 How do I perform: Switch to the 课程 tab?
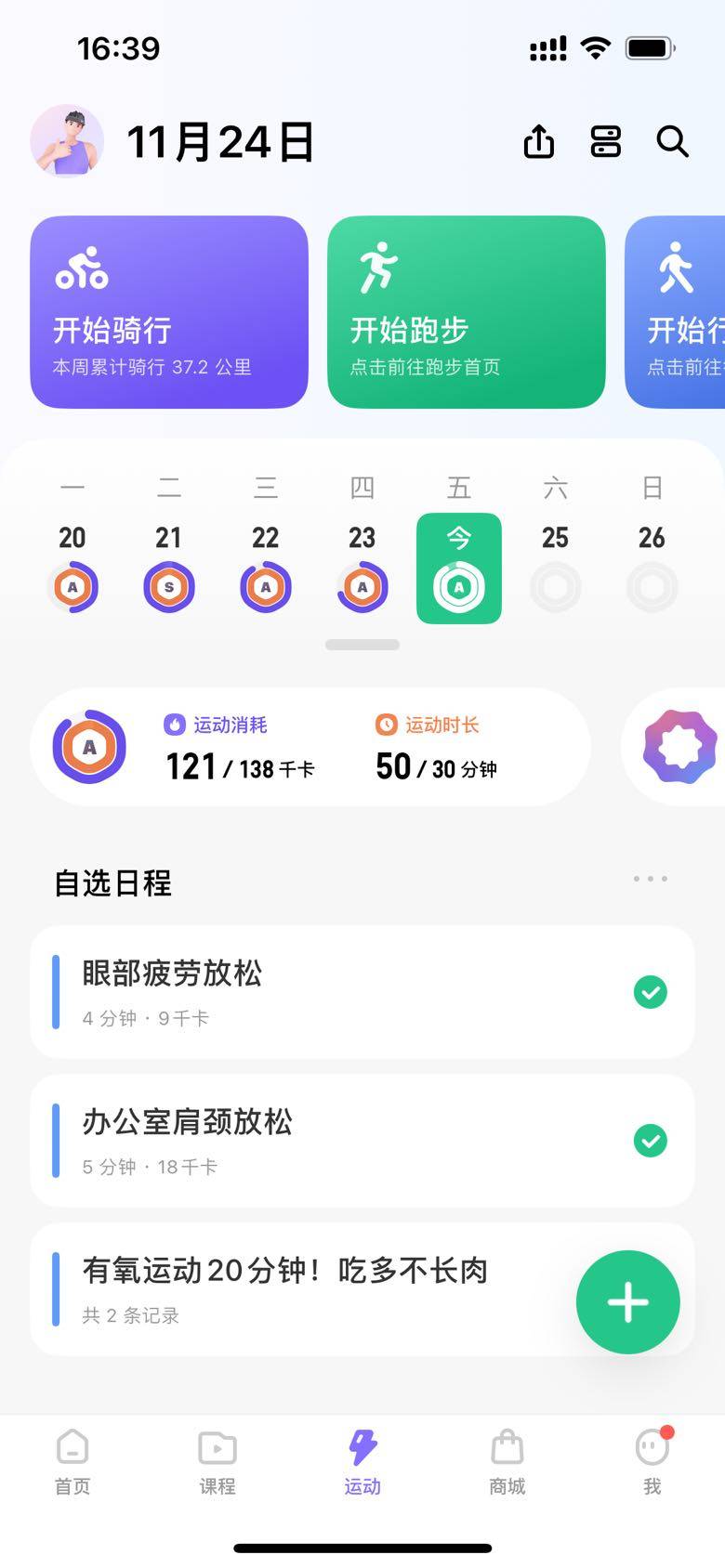click(x=217, y=1462)
